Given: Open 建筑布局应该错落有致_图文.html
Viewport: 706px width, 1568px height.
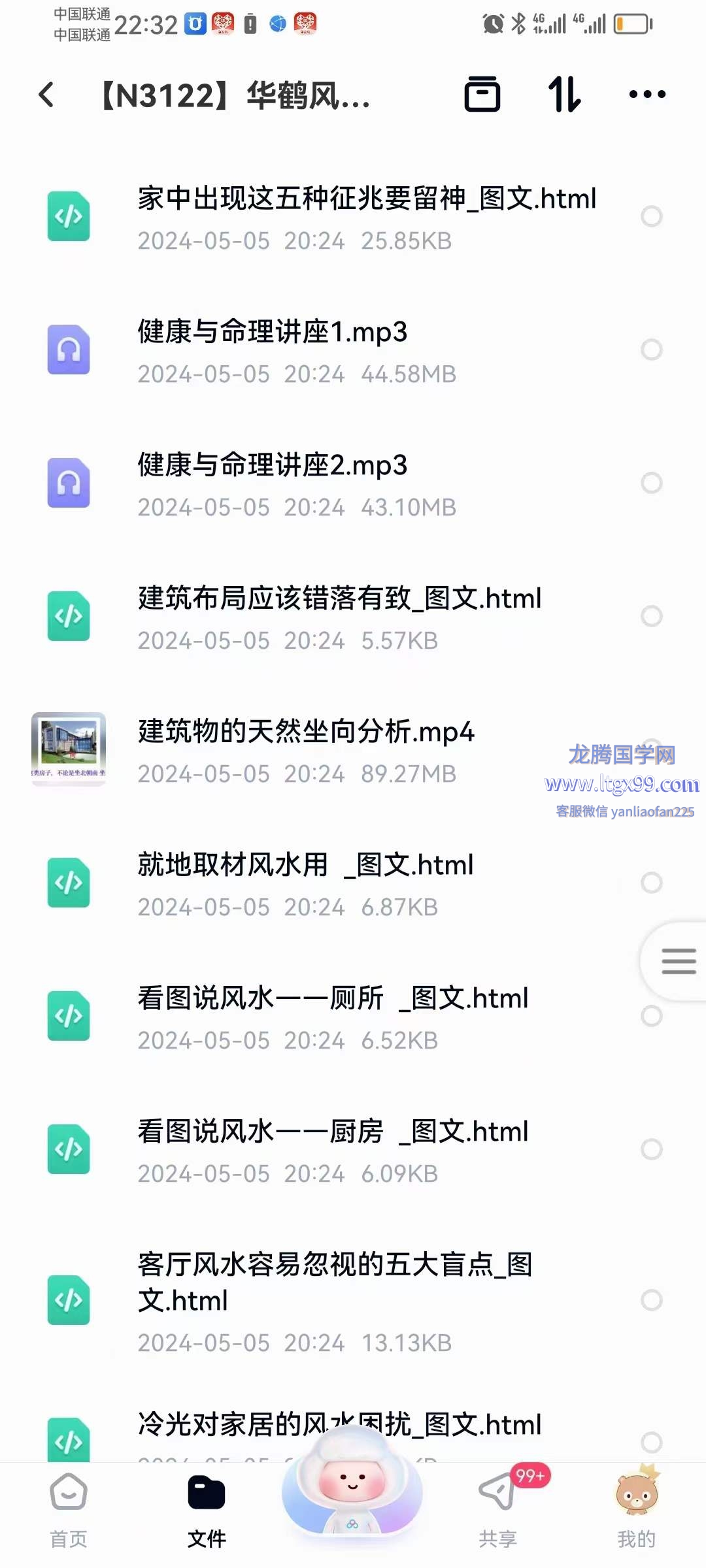Looking at the screenshot, I should pos(339,598).
